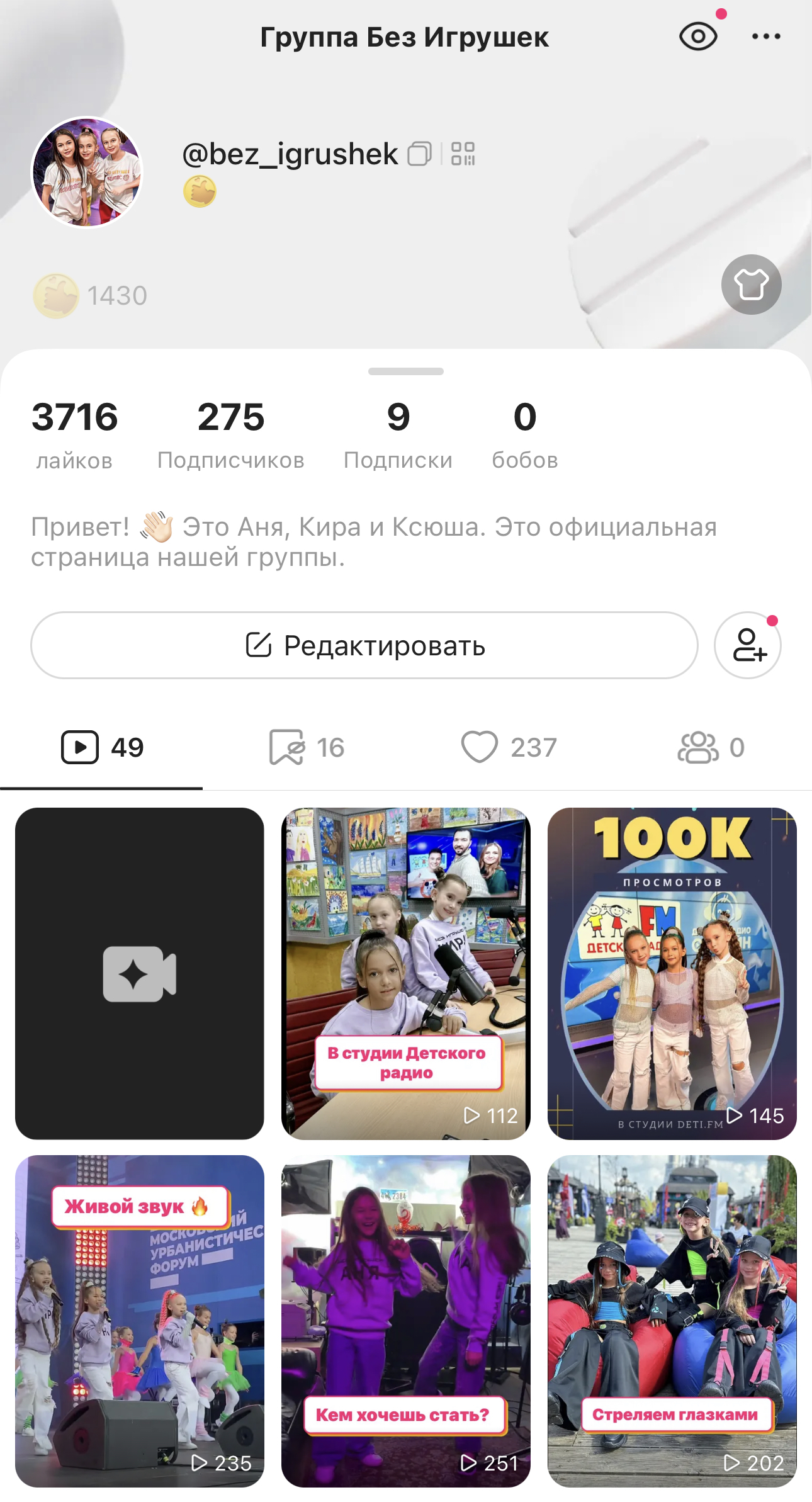This screenshot has height=1502, width=812.
Task: Tap the T-shirt profile theme button
Action: pos(751,285)
